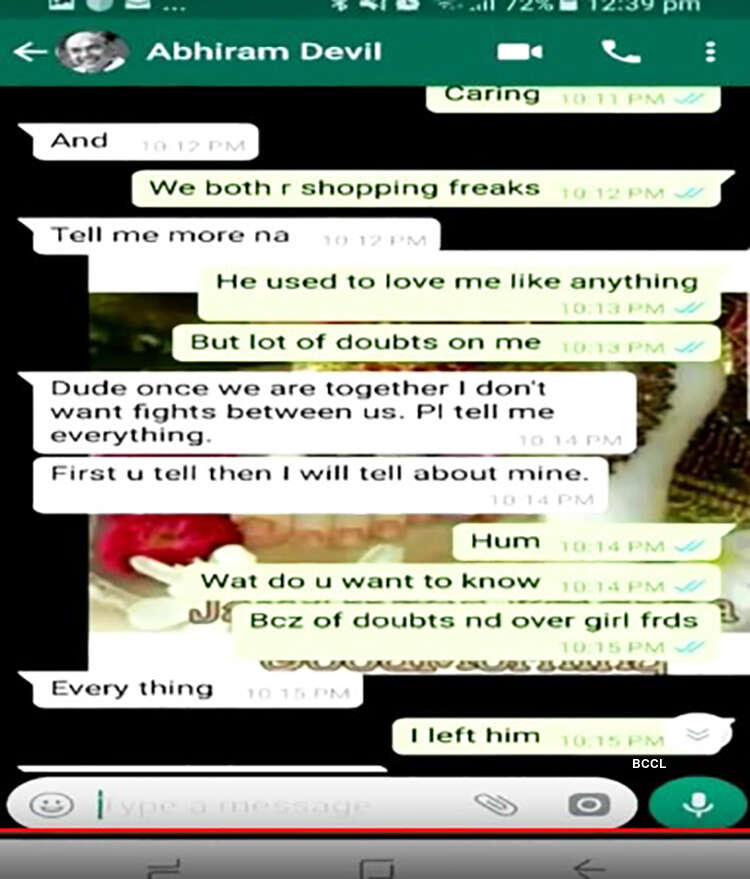The width and height of the screenshot is (750, 879).
Task: Jump to the latest message with the down-arrow button
Action: coord(697,734)
